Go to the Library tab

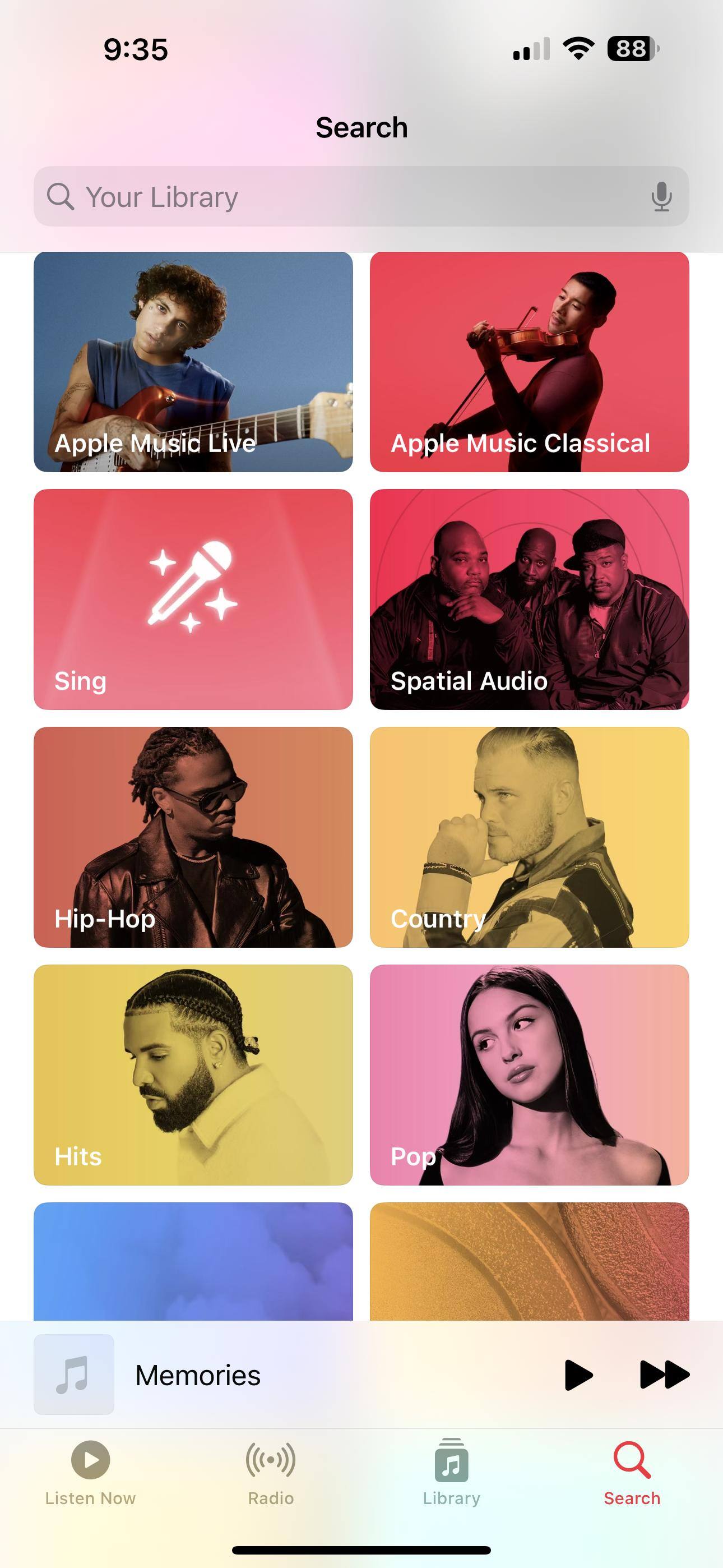coord(451,1472)
